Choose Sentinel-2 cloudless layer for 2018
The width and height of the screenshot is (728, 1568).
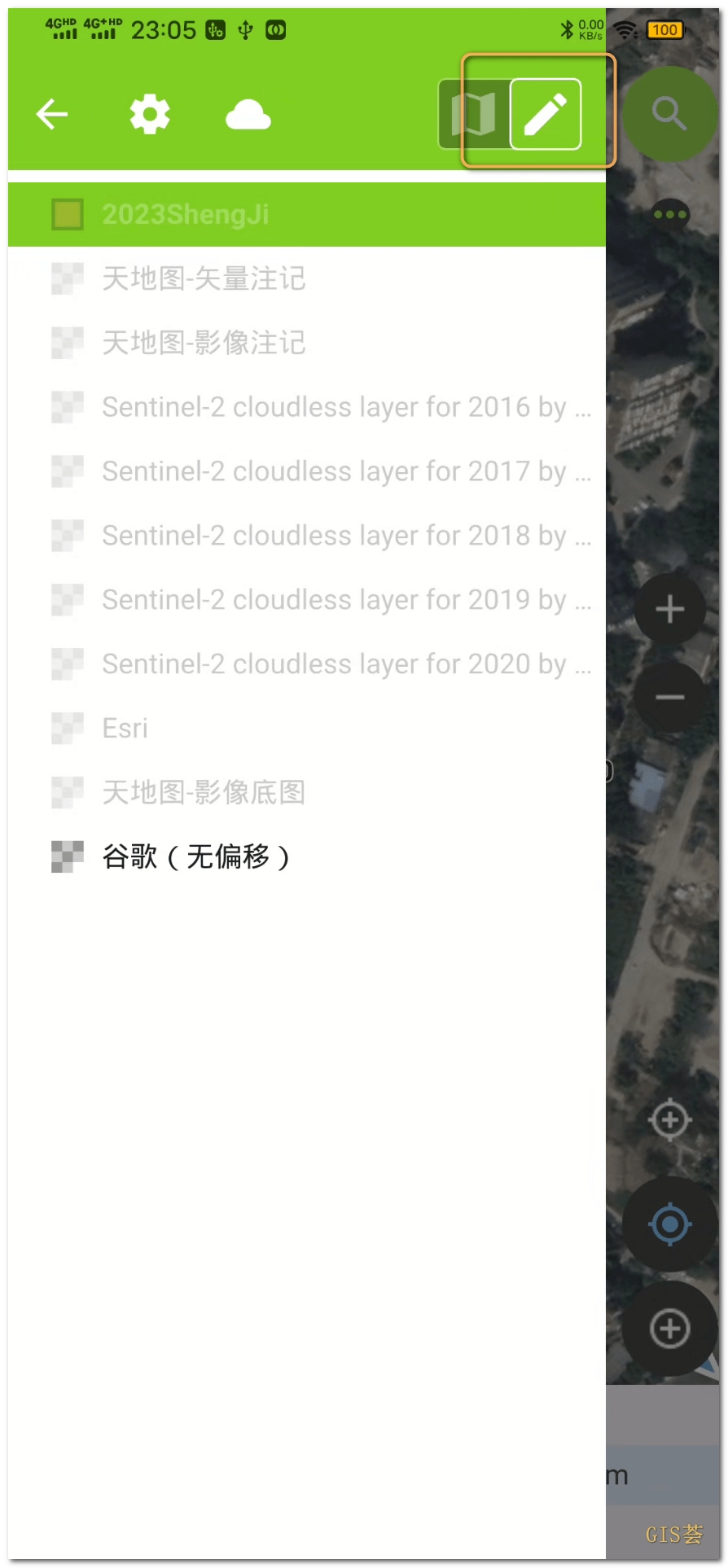(x=307, y=536)
